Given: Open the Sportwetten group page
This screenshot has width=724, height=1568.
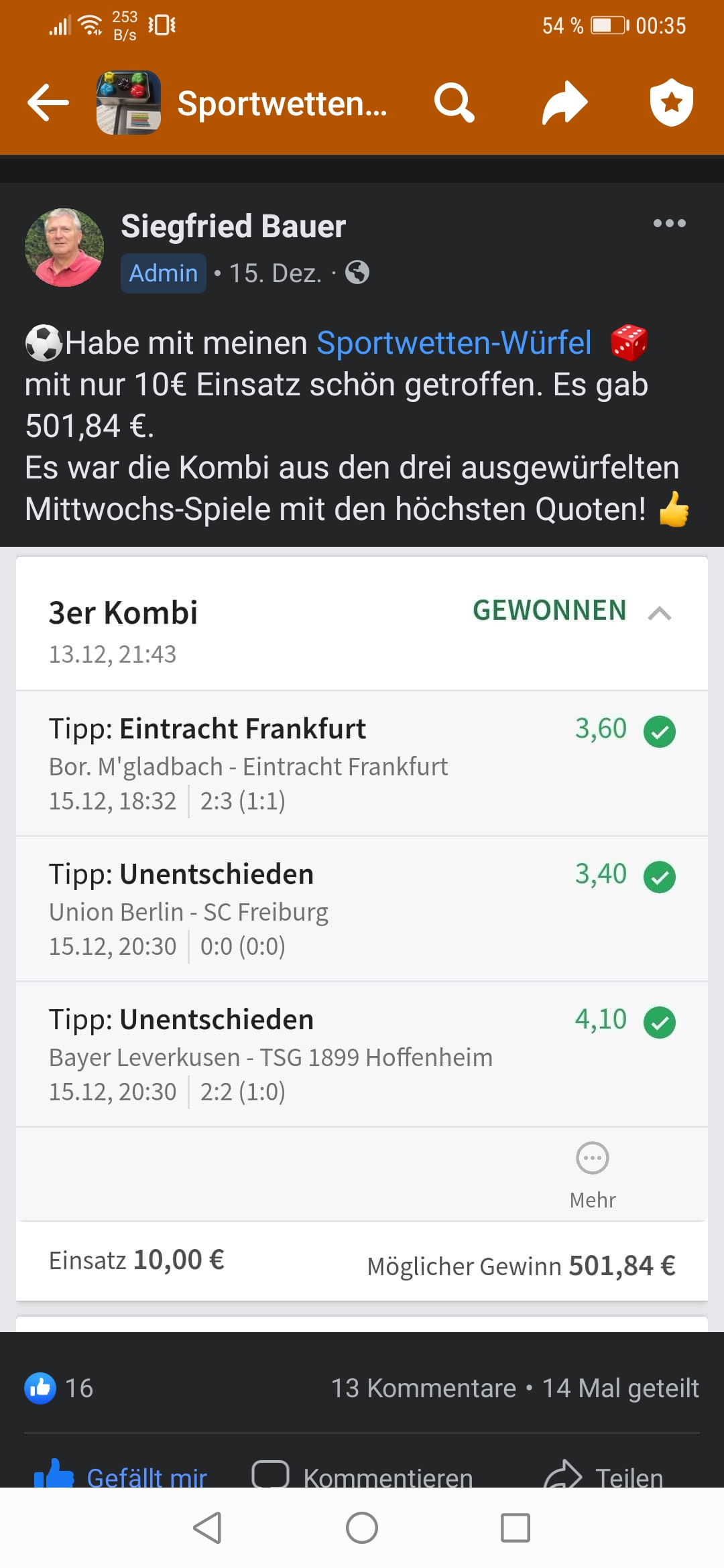Looking at the screenshot, I should [282, 104].
